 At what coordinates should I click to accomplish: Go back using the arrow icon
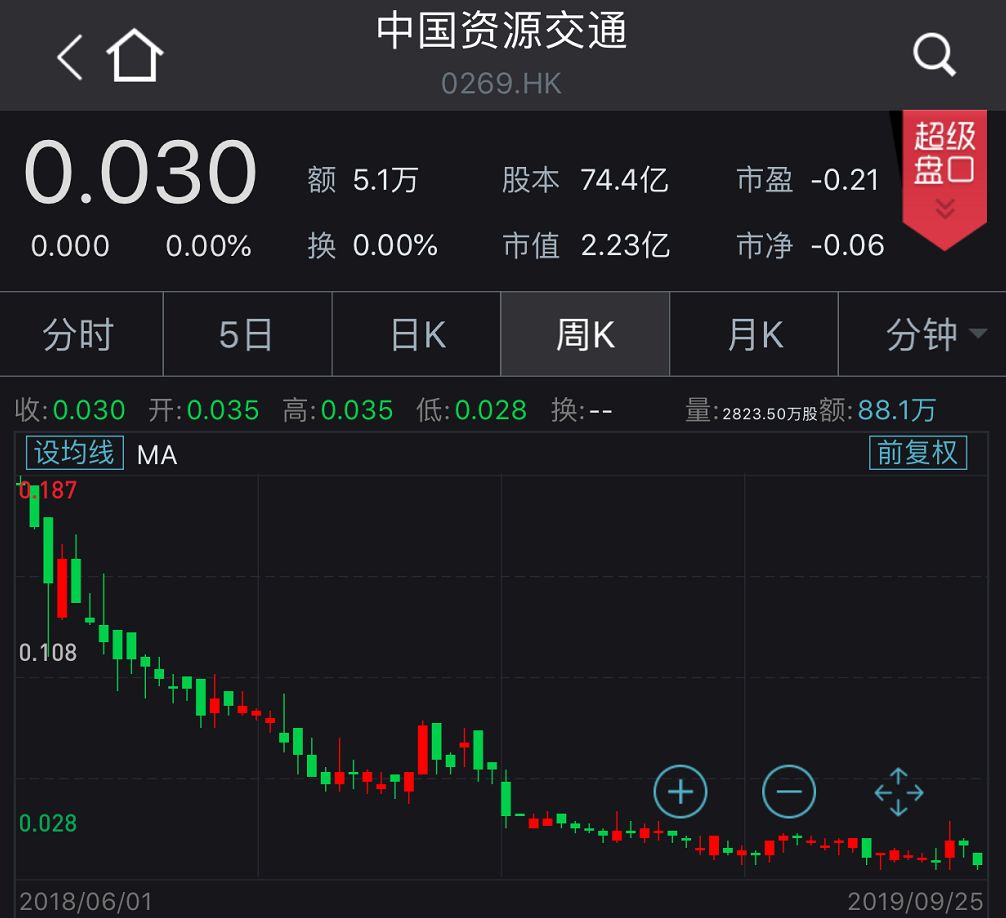point(70,57)
